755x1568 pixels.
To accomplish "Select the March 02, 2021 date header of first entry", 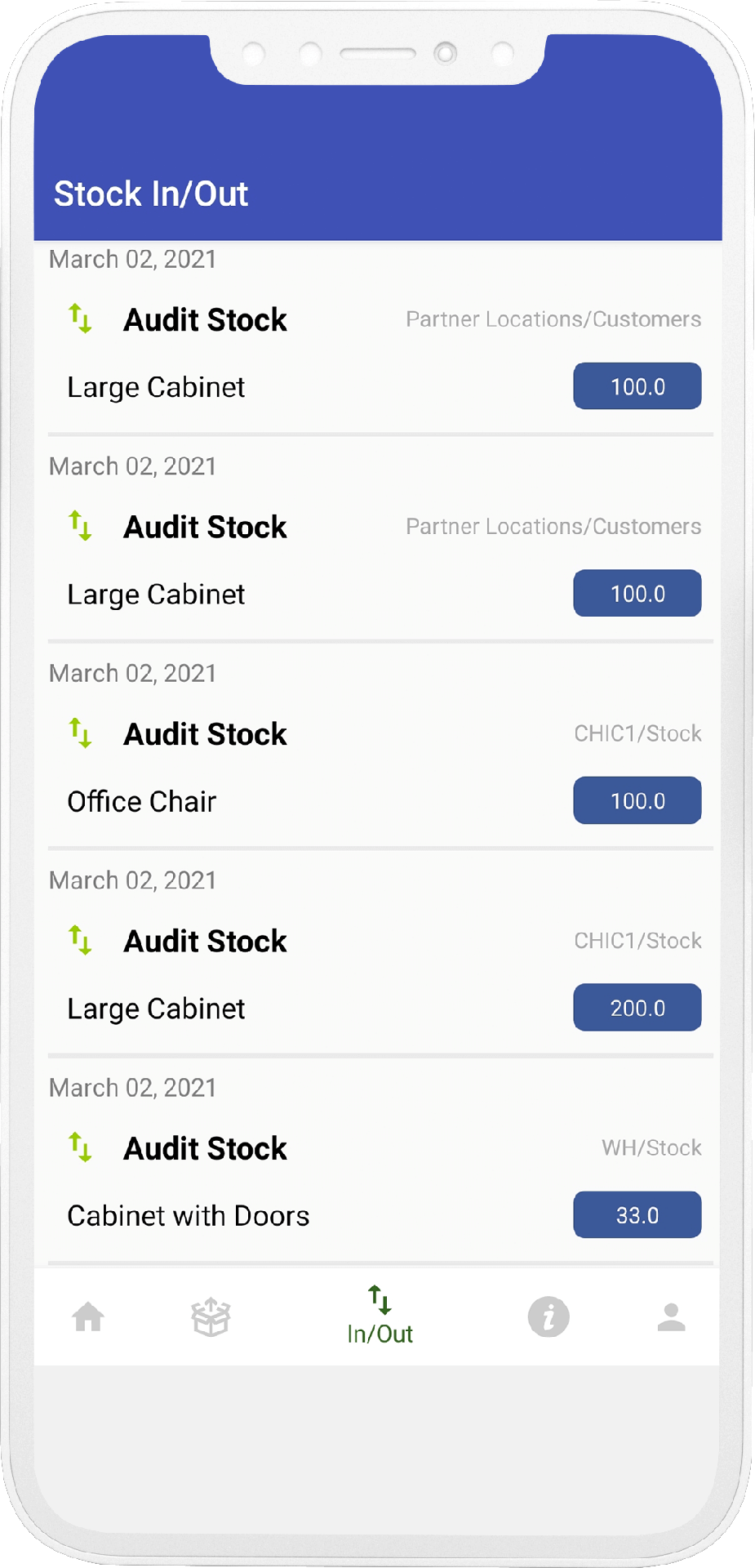I will (132, 259).
